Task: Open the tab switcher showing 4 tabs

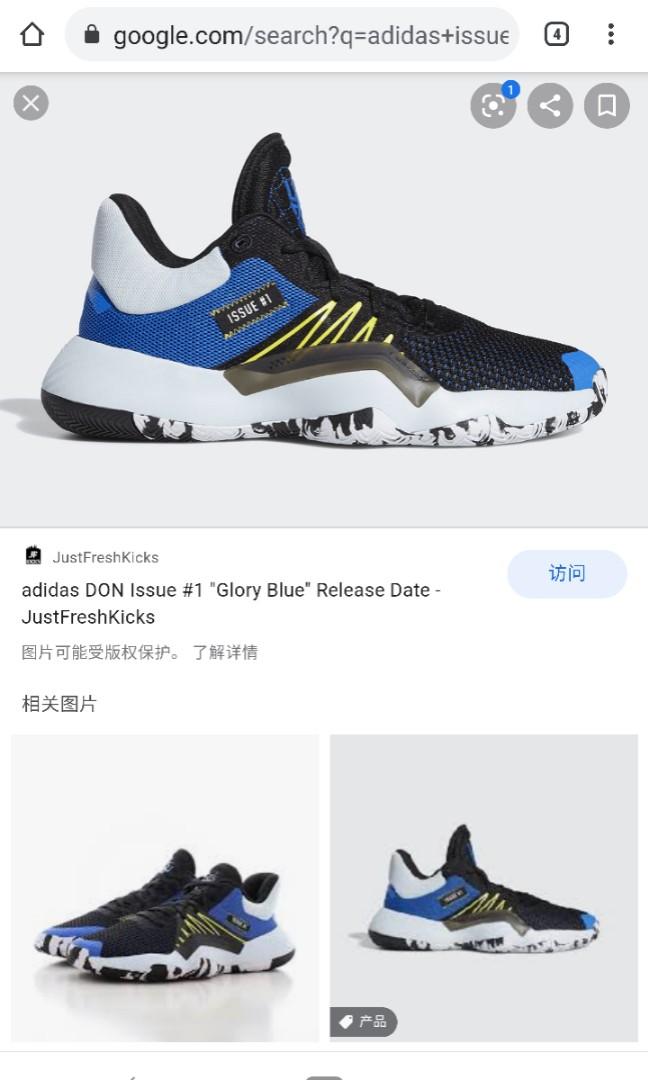Action: 556,35
